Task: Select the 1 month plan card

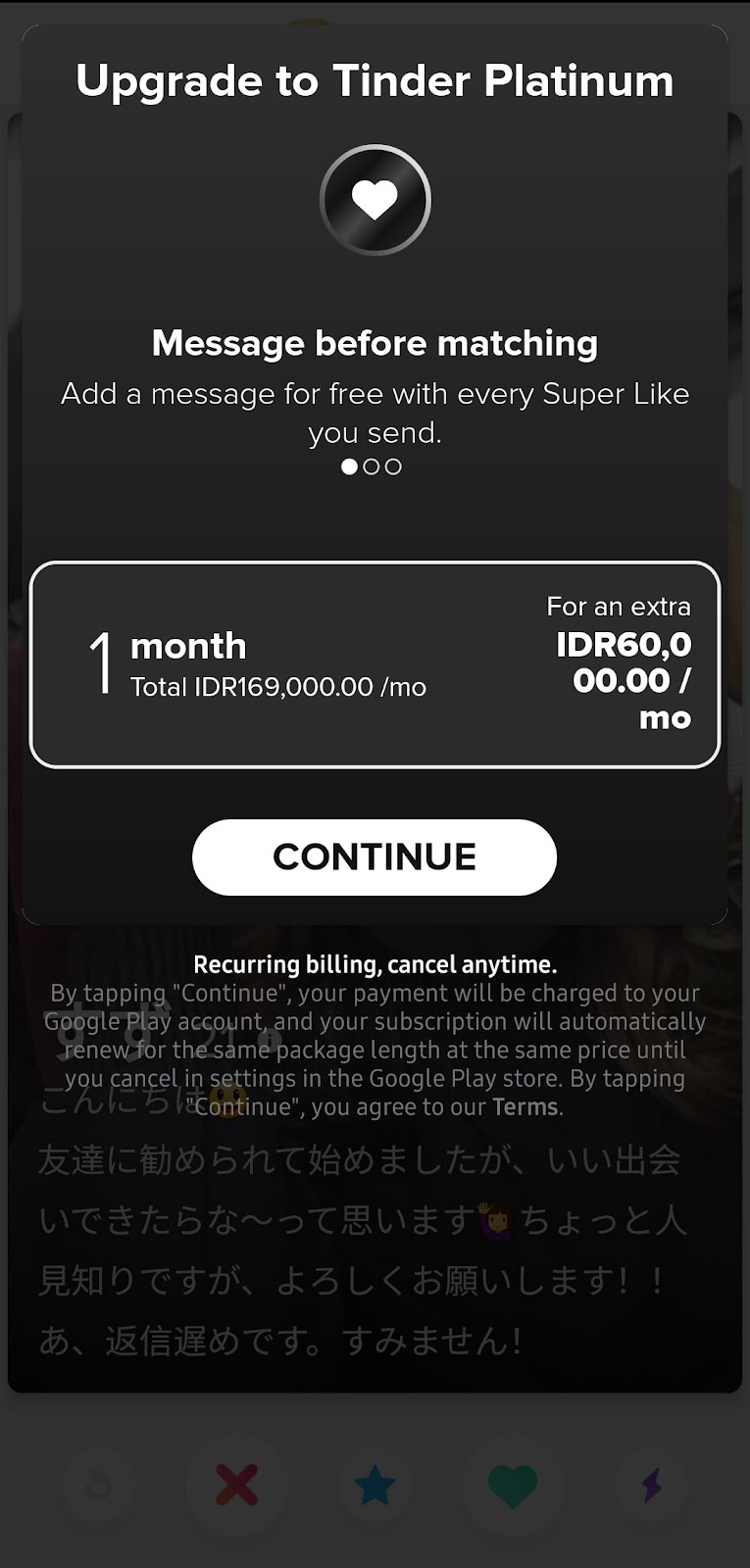Action: [x=375, y=664]
